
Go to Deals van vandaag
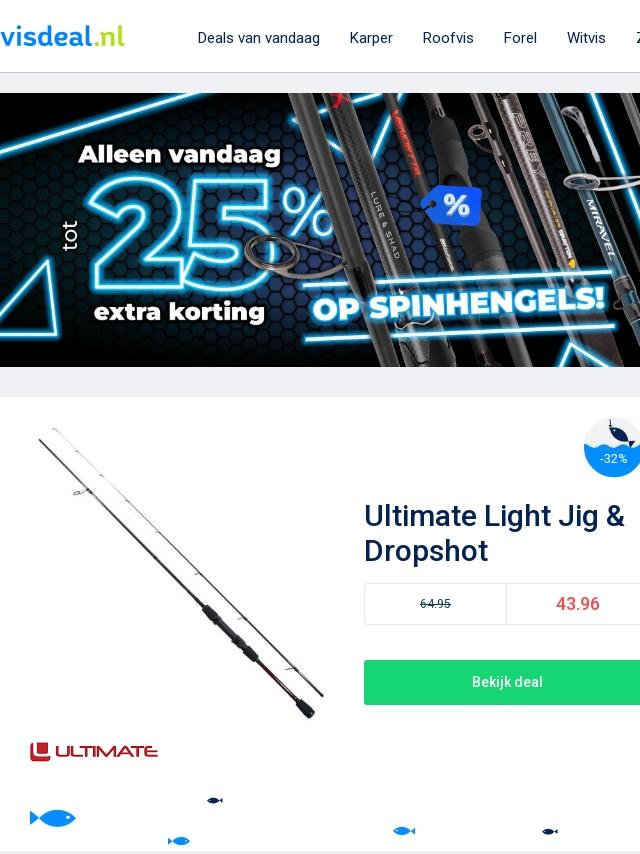click(x=258, y=38)
